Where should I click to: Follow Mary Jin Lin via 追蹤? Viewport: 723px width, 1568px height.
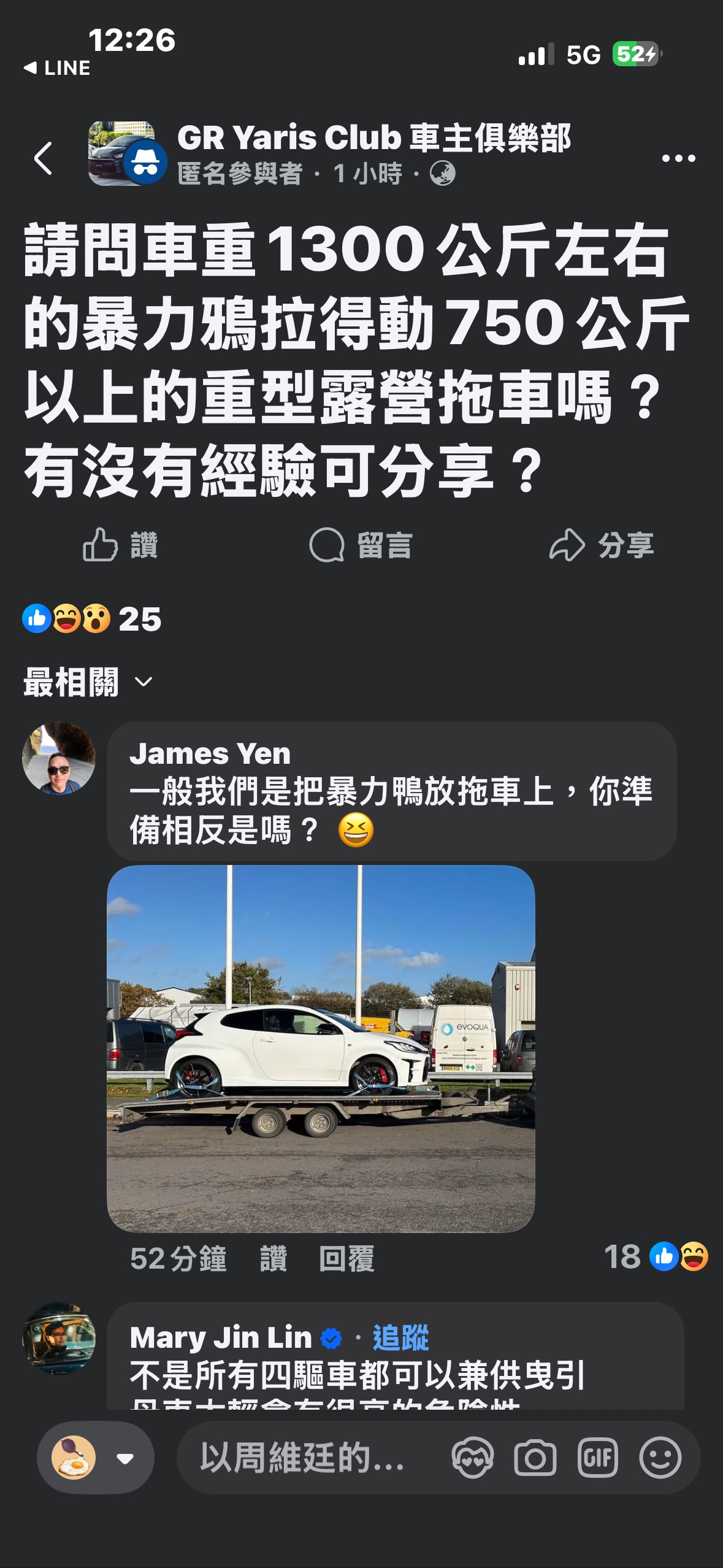click(x=400, y=1337)
